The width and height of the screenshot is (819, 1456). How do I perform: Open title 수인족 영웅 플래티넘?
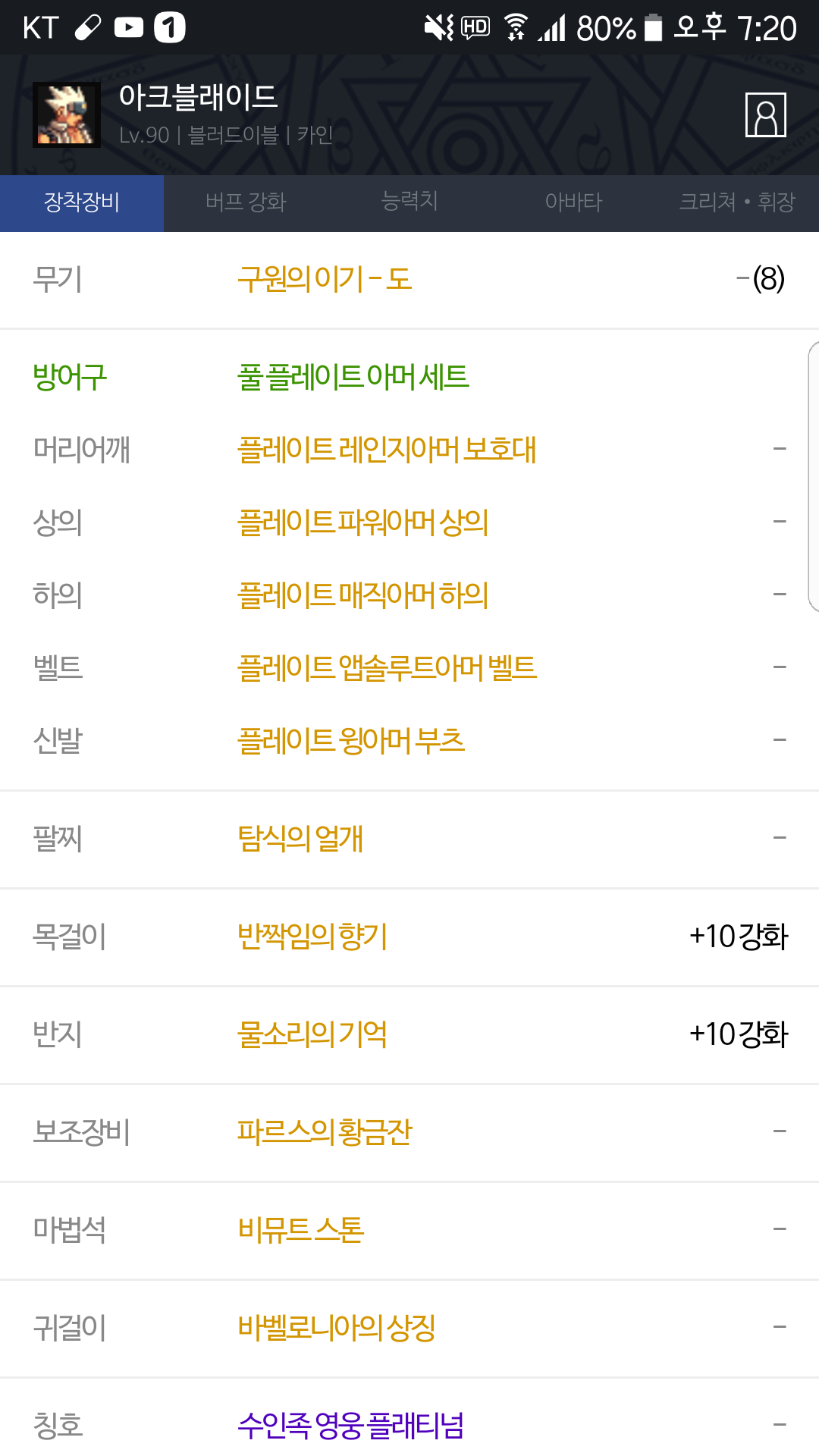pyautogui.click(x=350, y=1426)
